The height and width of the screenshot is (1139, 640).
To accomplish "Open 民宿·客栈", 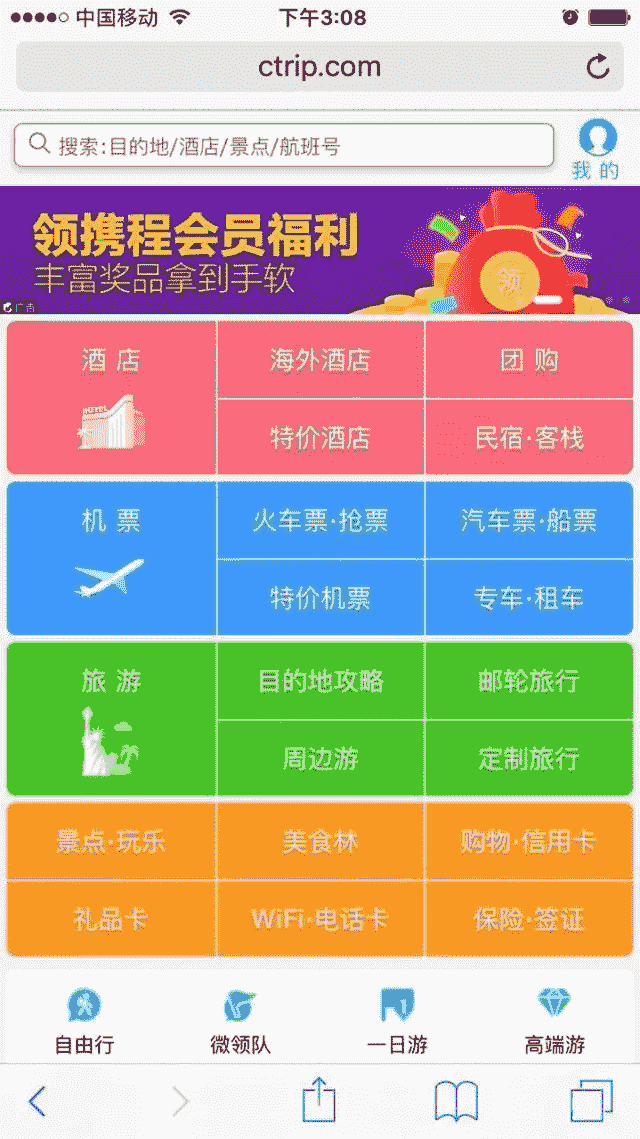I will pos(529,437).
